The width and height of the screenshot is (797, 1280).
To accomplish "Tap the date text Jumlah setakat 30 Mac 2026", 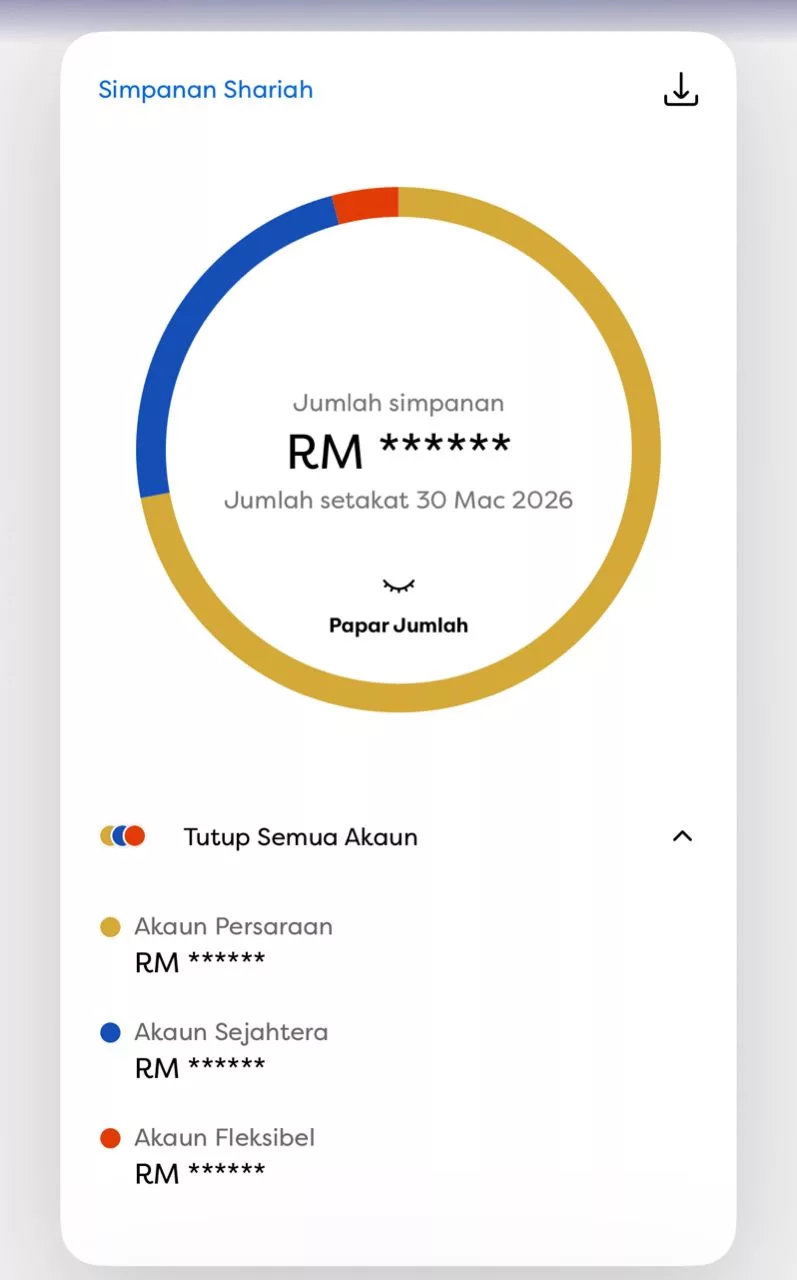I will pos(398,499).
